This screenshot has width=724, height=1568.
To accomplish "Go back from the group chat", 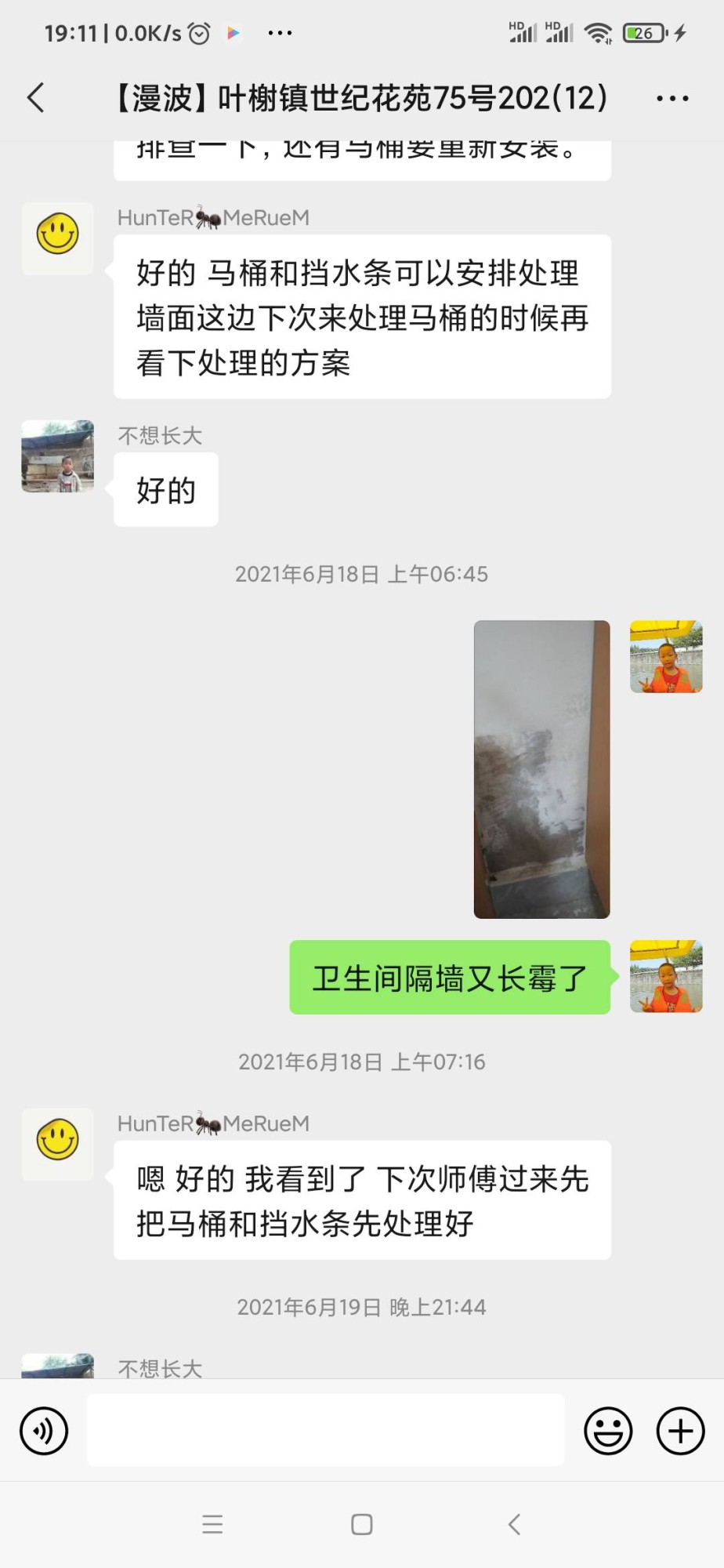I will tap(36, 98).
